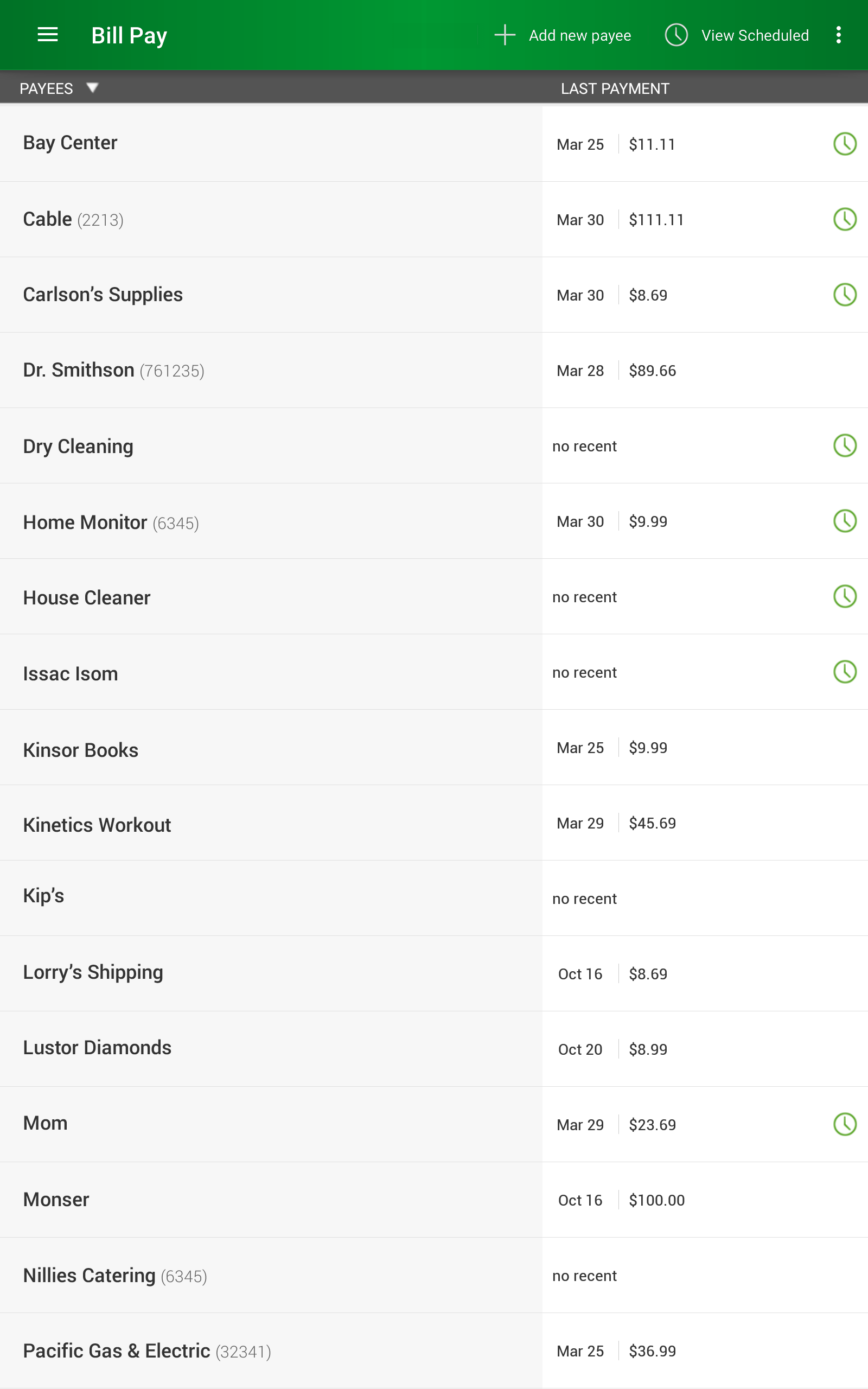The width and height of the screenshot is (868, 1389).
Task: Click the green Bill Pay title bar
Action: 129,34
